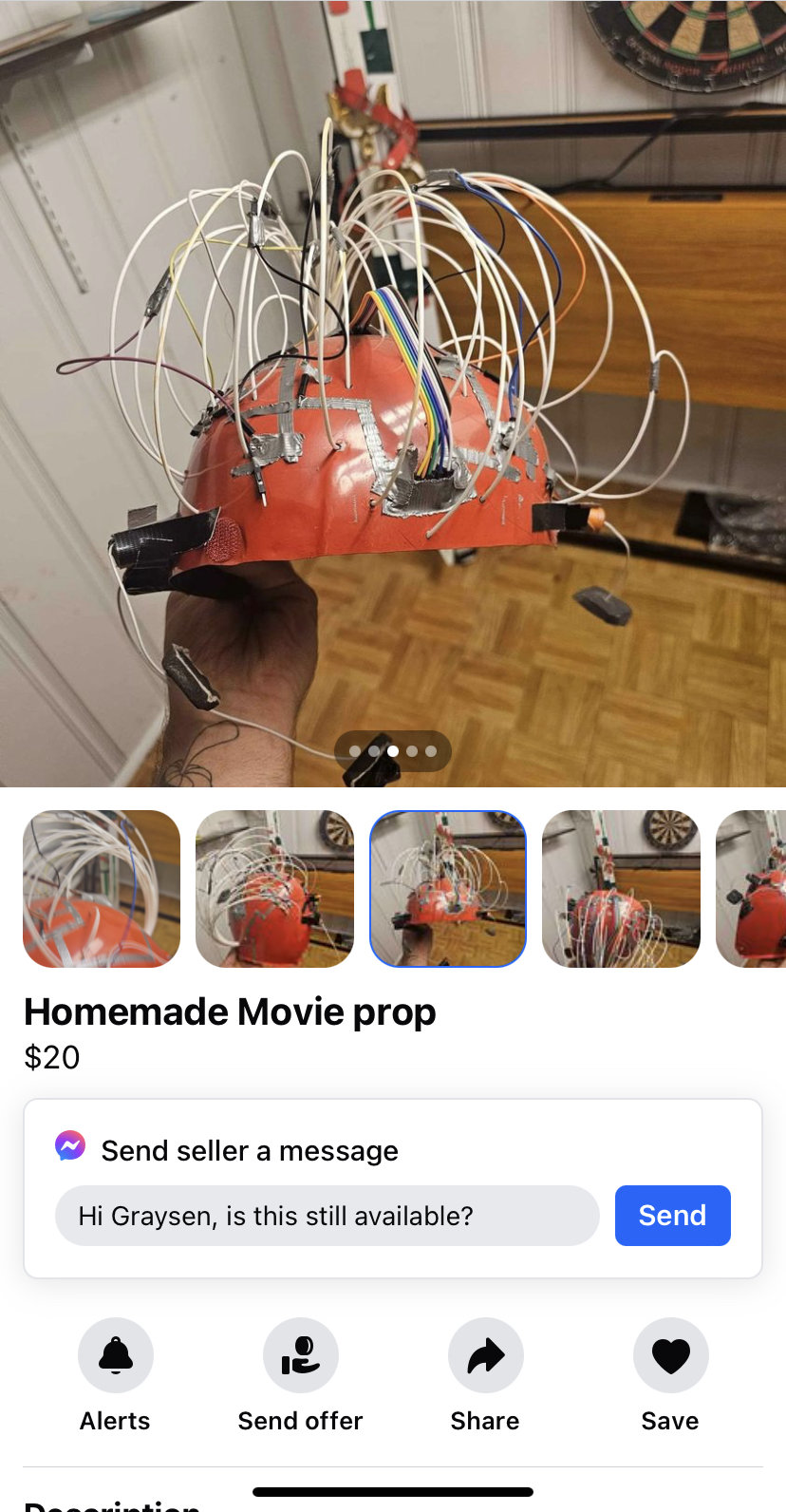Select the highlighted third photo thumbnail
786x1512 pixels.
pyautogui.click(x=448, y=889)
